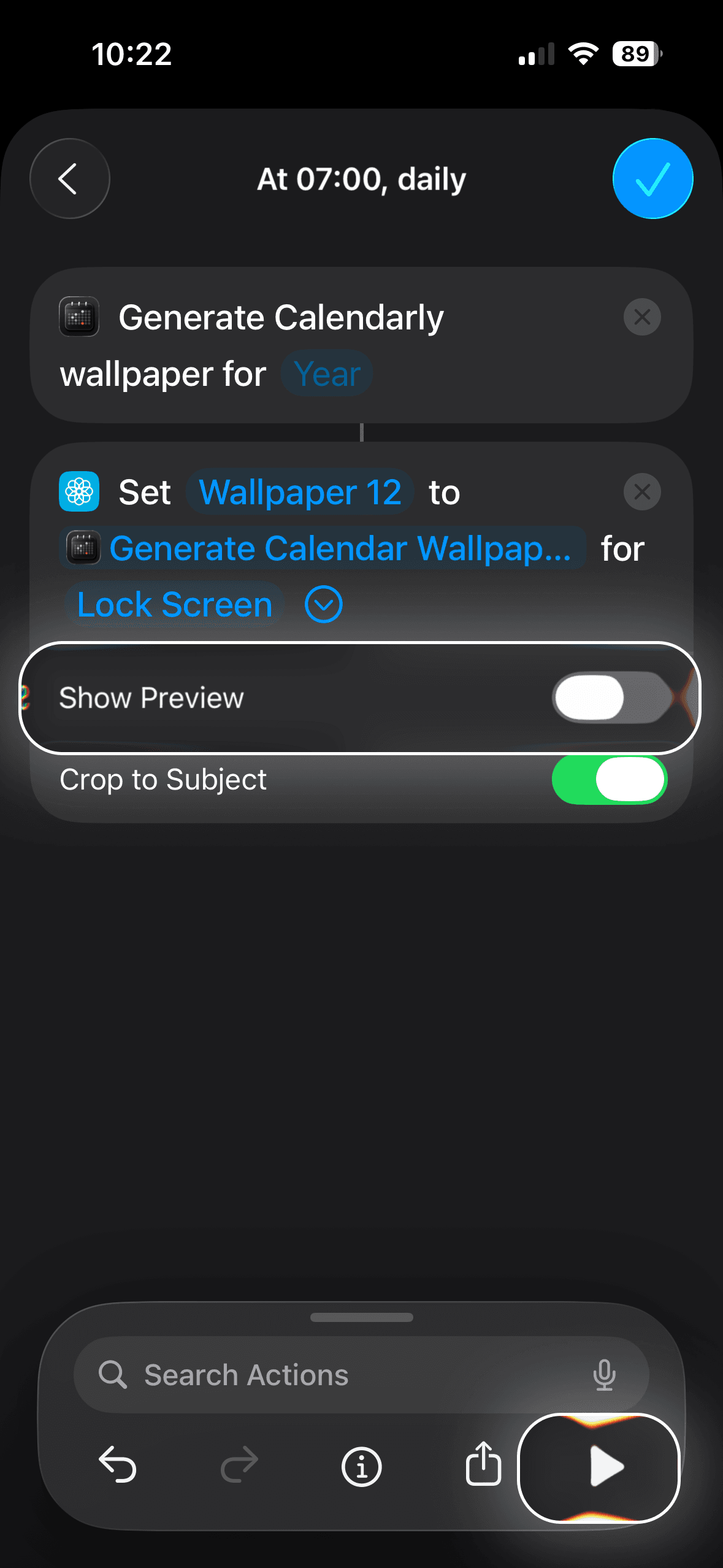Go back with the back chevron

click(x=69, y=178)
